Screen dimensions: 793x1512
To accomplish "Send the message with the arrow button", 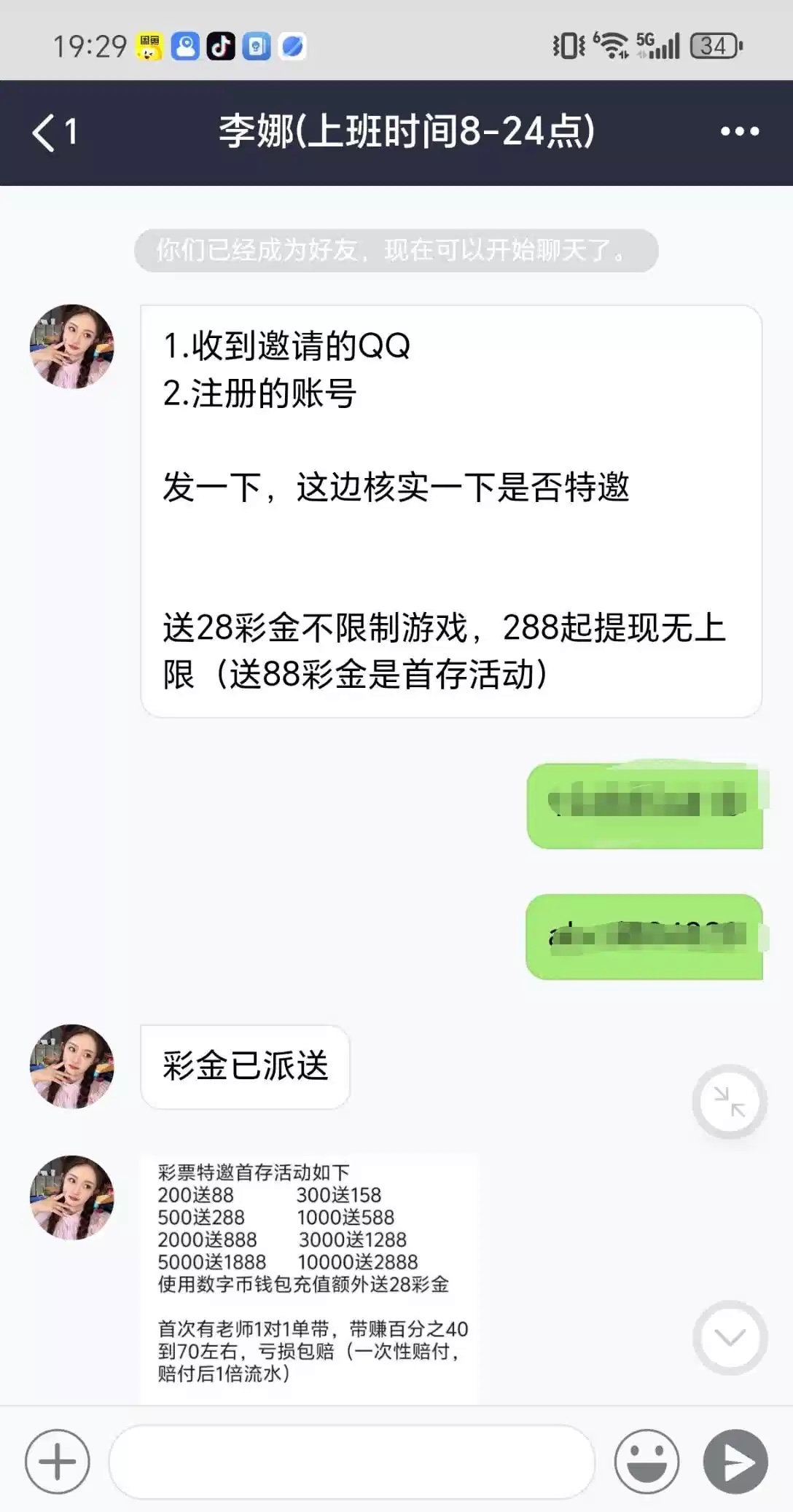I will [x=735, y=1462].
